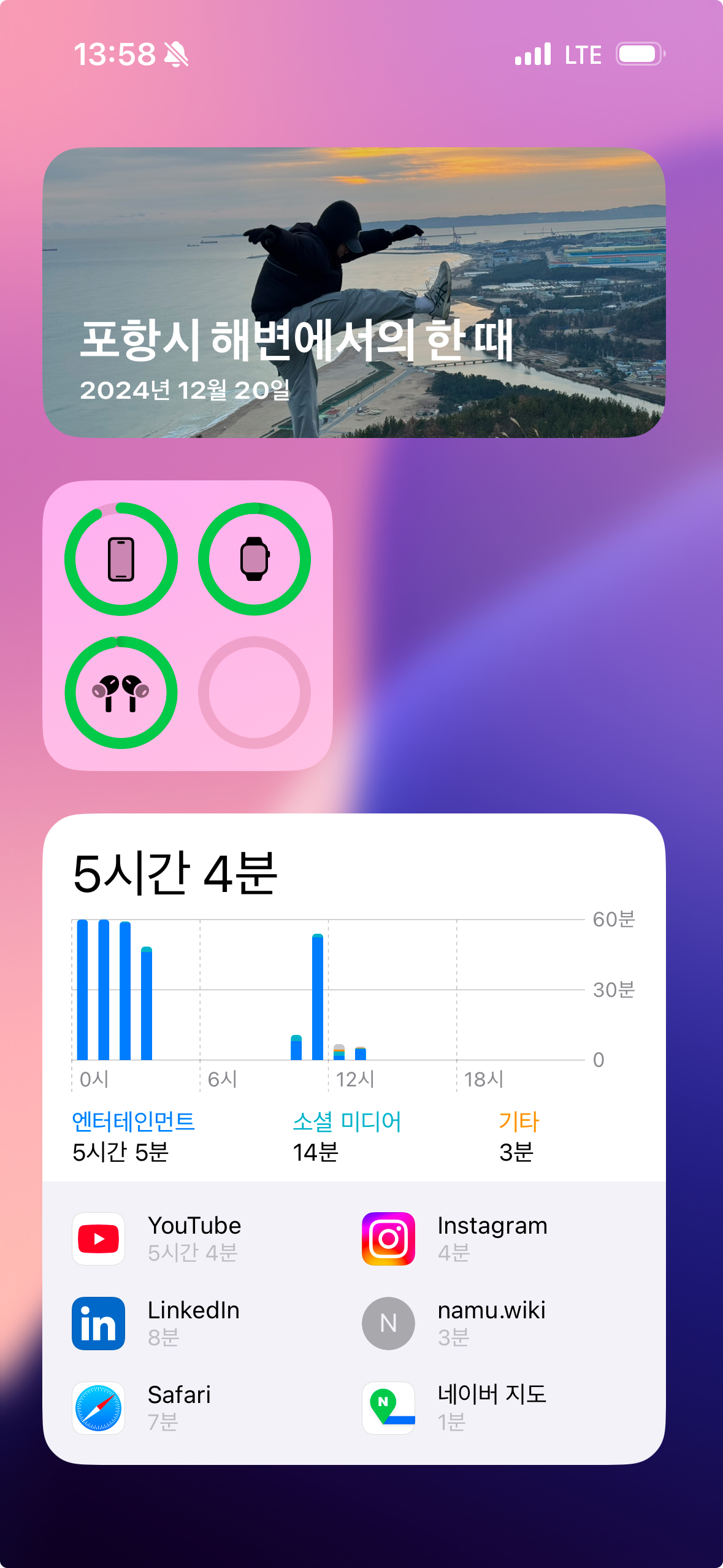
Task: Open the batteries widget
Action: pos(188,625)
